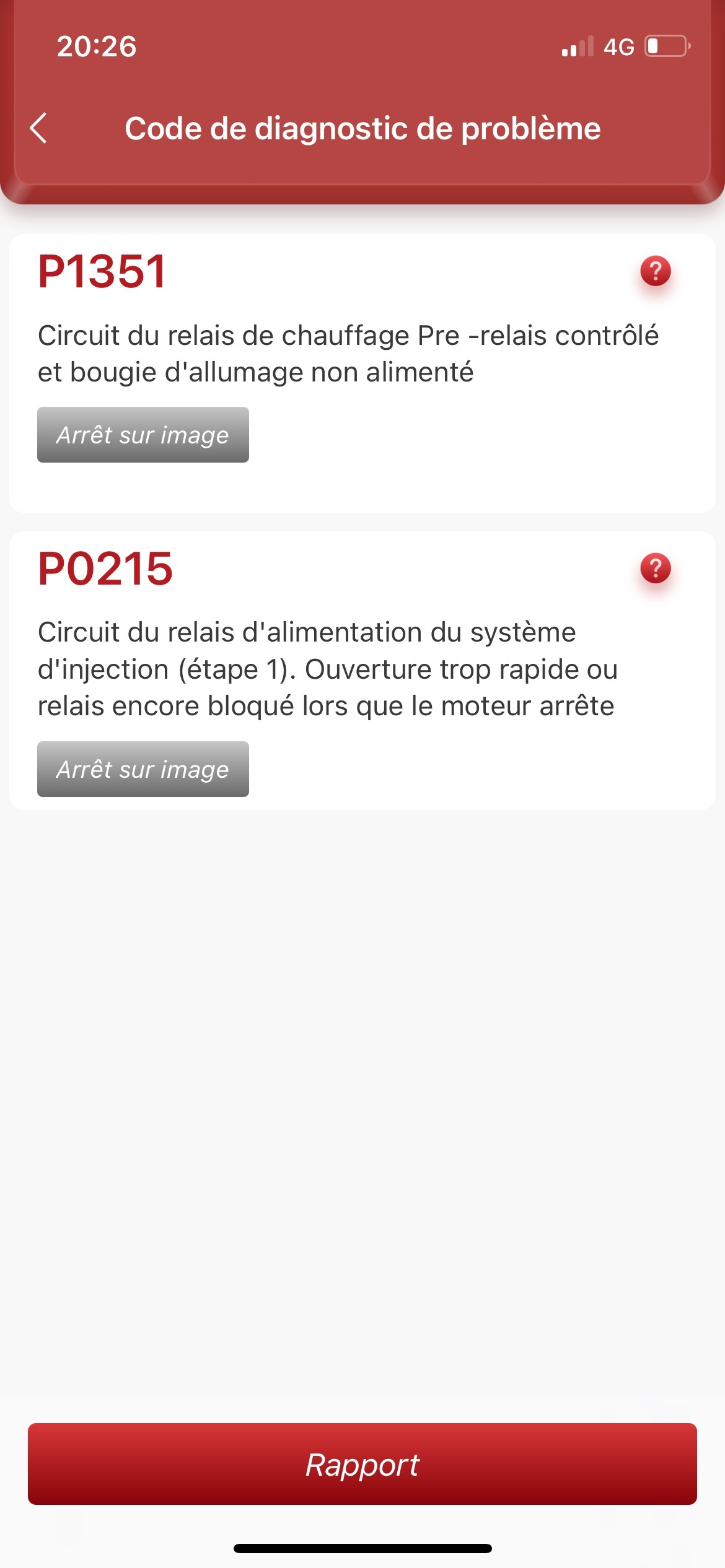The image size is (725, 1568).
Task: View Arrêt sur image for P1351
Action: pyautogui.click(x=143, y=435)
